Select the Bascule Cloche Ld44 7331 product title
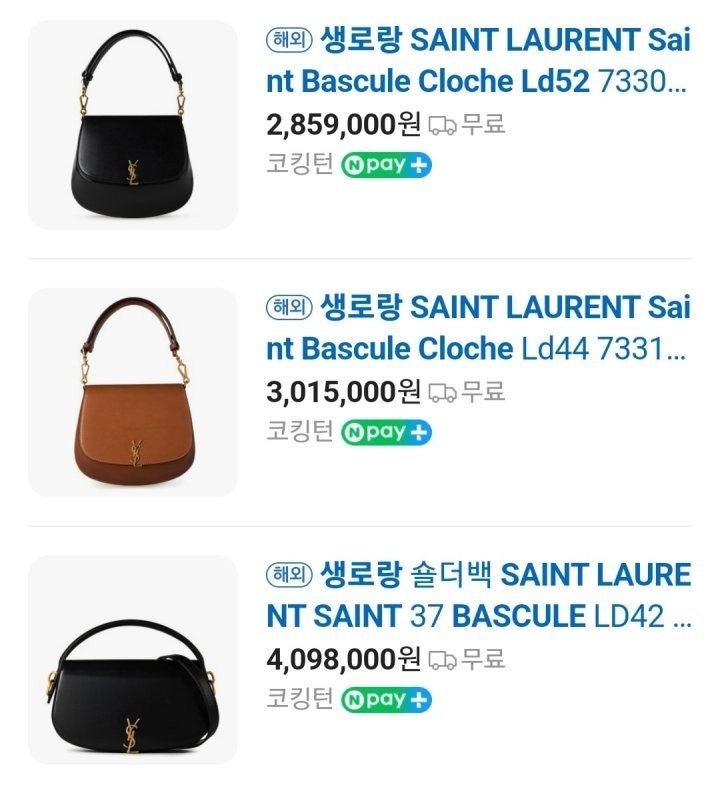Viewport: 720px width, 791px height. 478,328
